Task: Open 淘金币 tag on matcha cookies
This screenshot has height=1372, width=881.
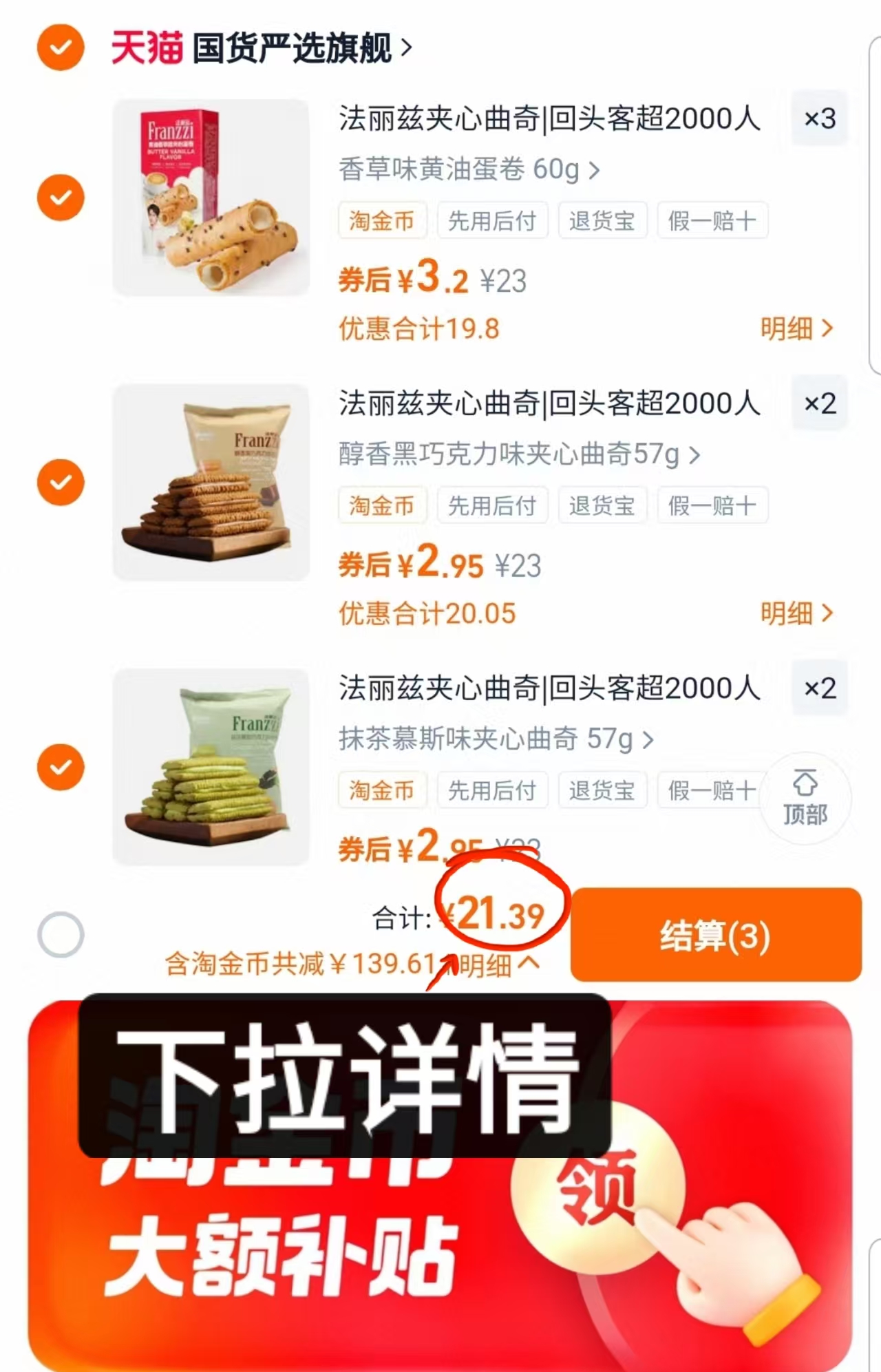Action: [381, 790]
